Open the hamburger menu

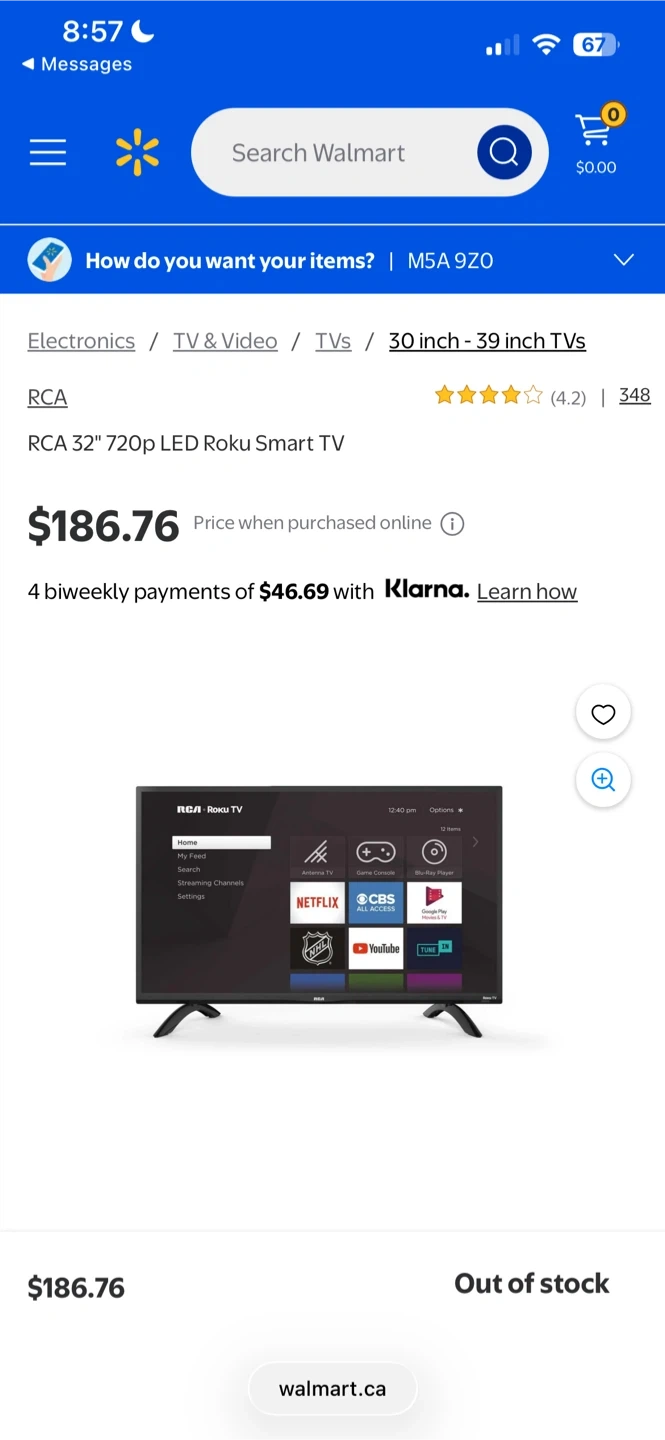tap(47, 153)
